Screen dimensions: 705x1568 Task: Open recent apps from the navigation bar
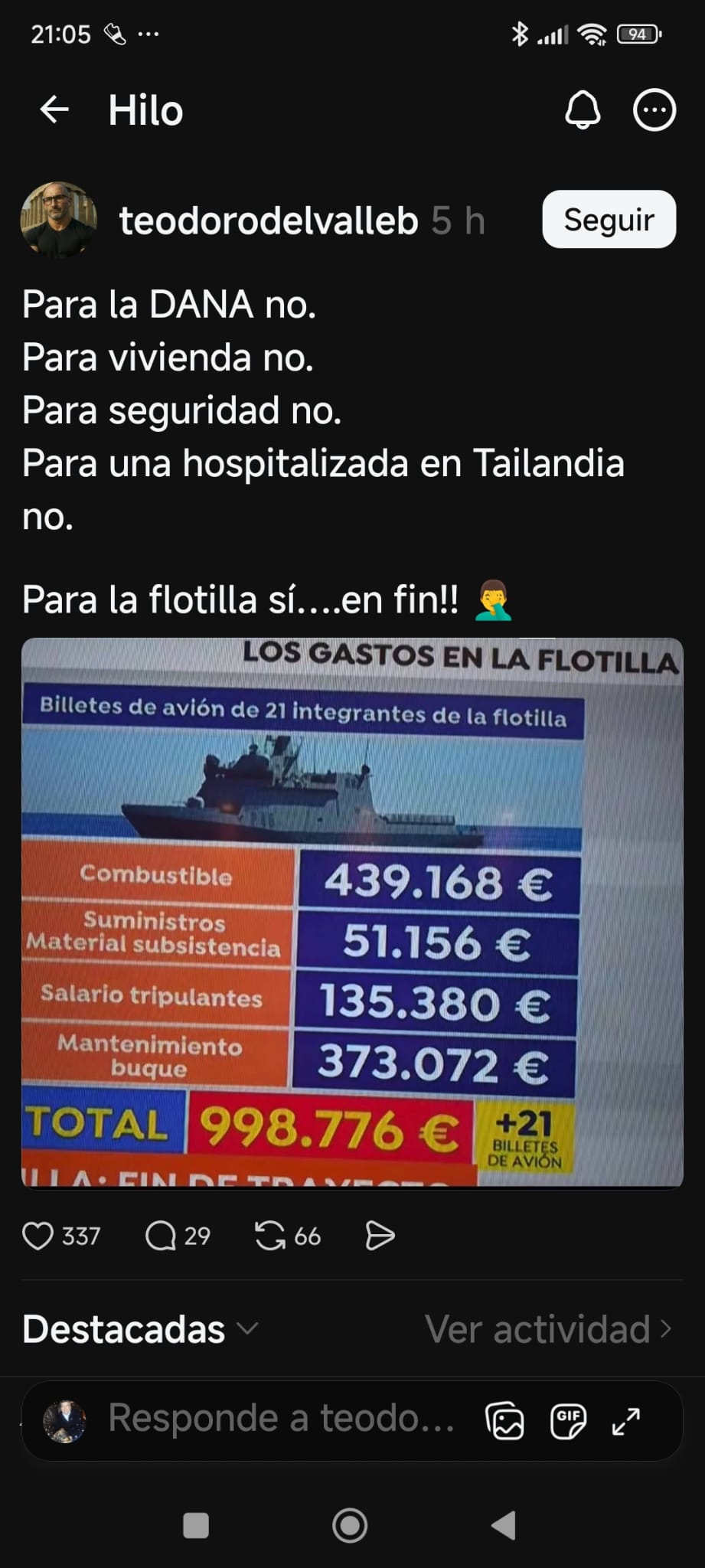pyautogui.click(x=196, y=1526)
